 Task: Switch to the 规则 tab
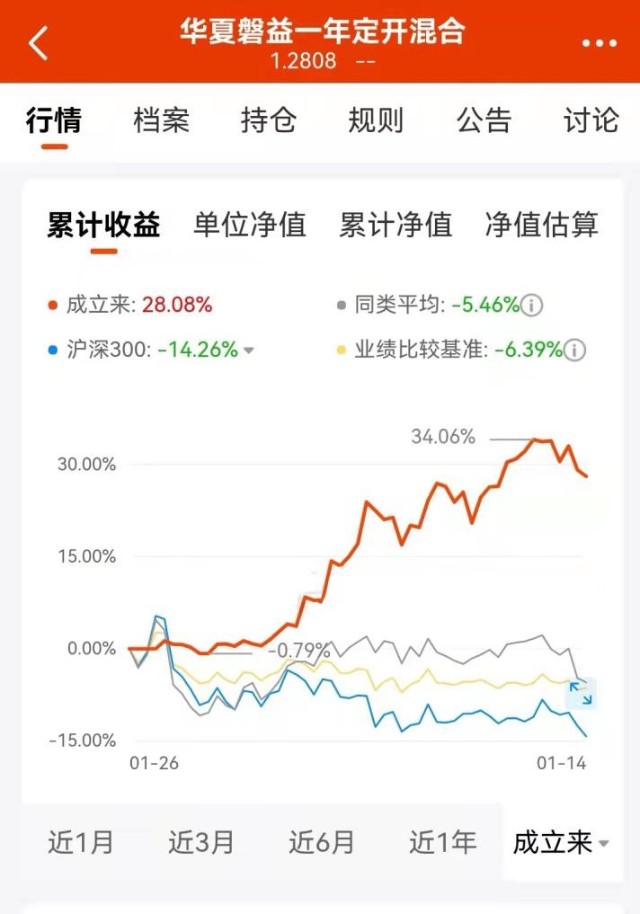click(376, 121)
